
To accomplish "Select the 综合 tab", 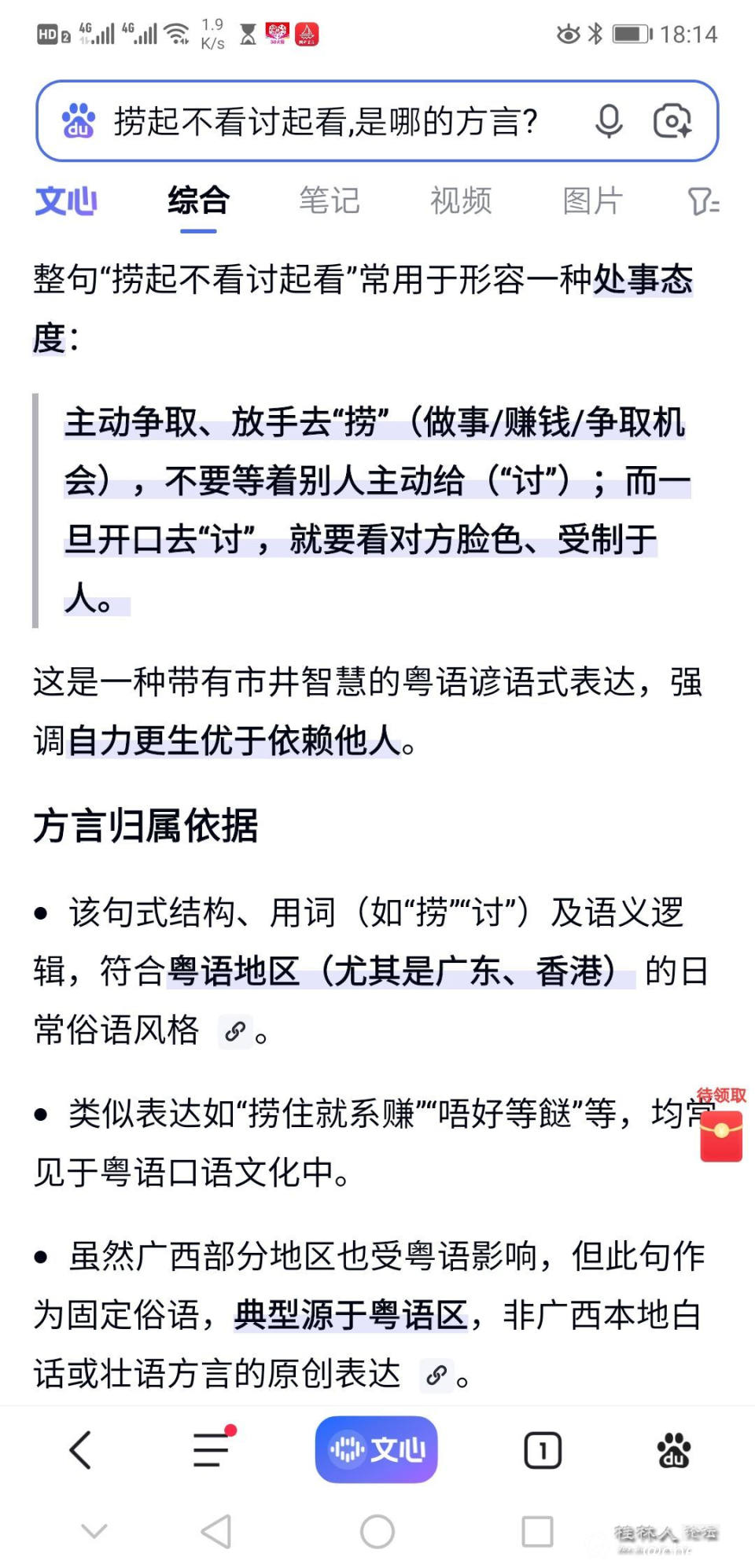I will coord(198,201).
